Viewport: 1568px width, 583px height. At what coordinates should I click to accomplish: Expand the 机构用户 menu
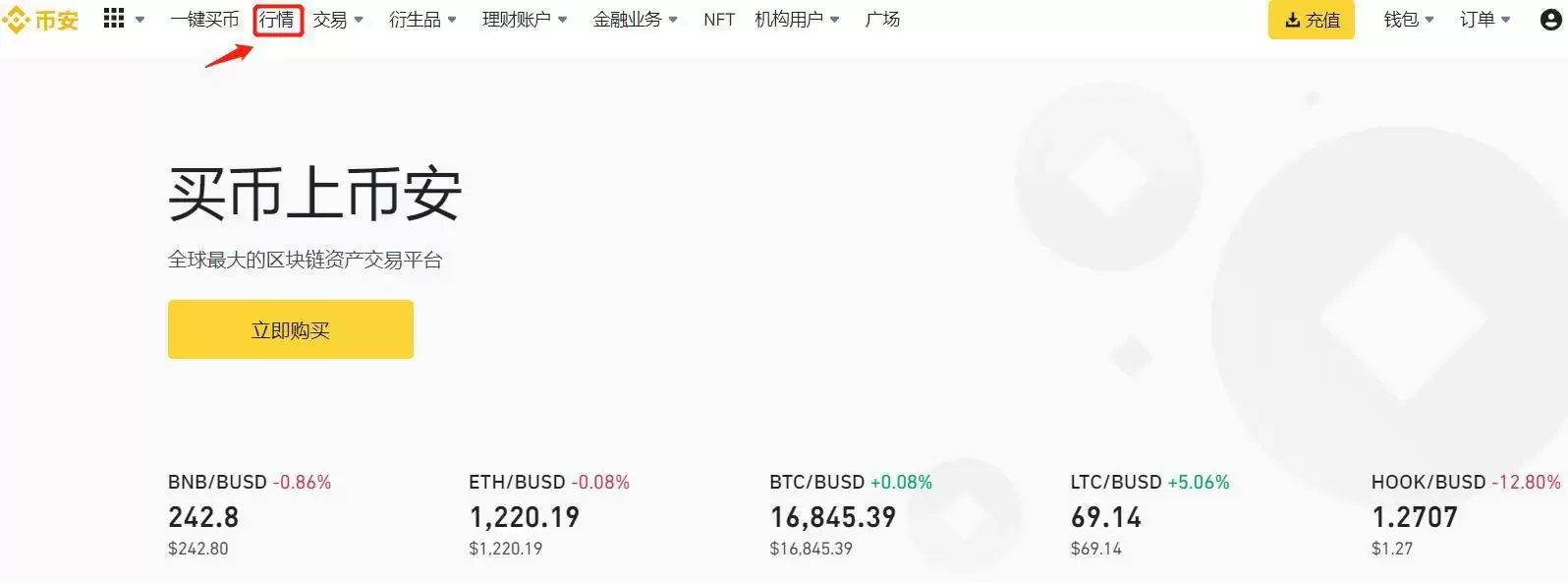click(797, 20)
